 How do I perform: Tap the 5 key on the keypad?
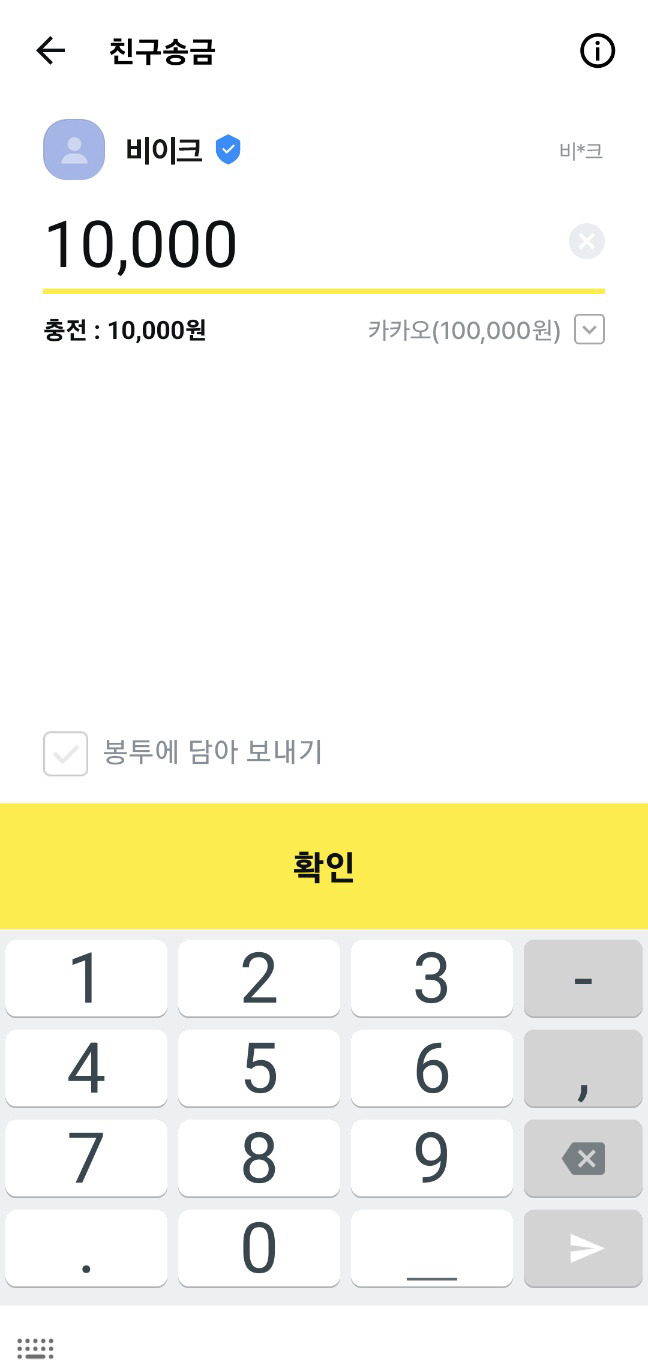(x=259, y=1068)
